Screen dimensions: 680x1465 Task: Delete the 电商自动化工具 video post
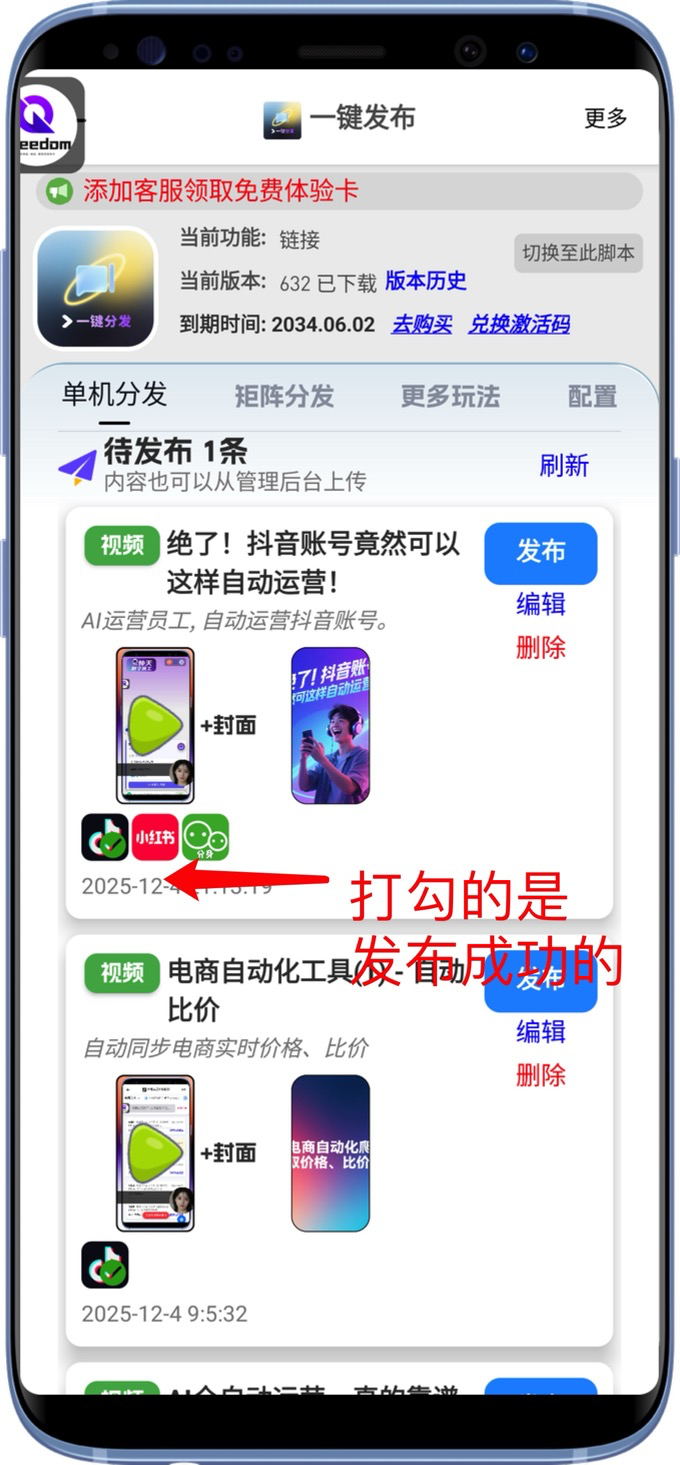coord(540,1075)
